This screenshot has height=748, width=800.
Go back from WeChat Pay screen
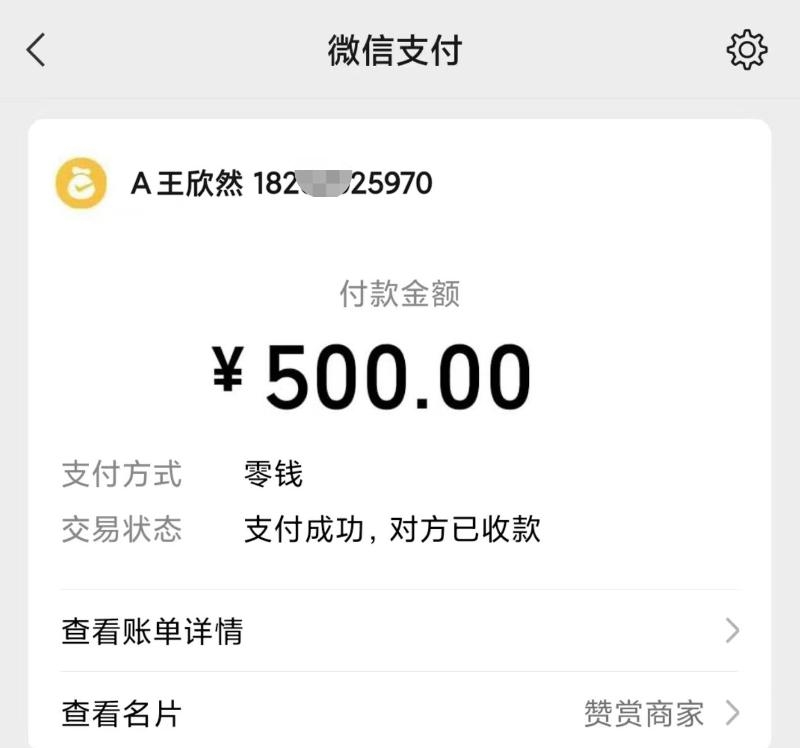pyautogui.click(x=37, y=49)
